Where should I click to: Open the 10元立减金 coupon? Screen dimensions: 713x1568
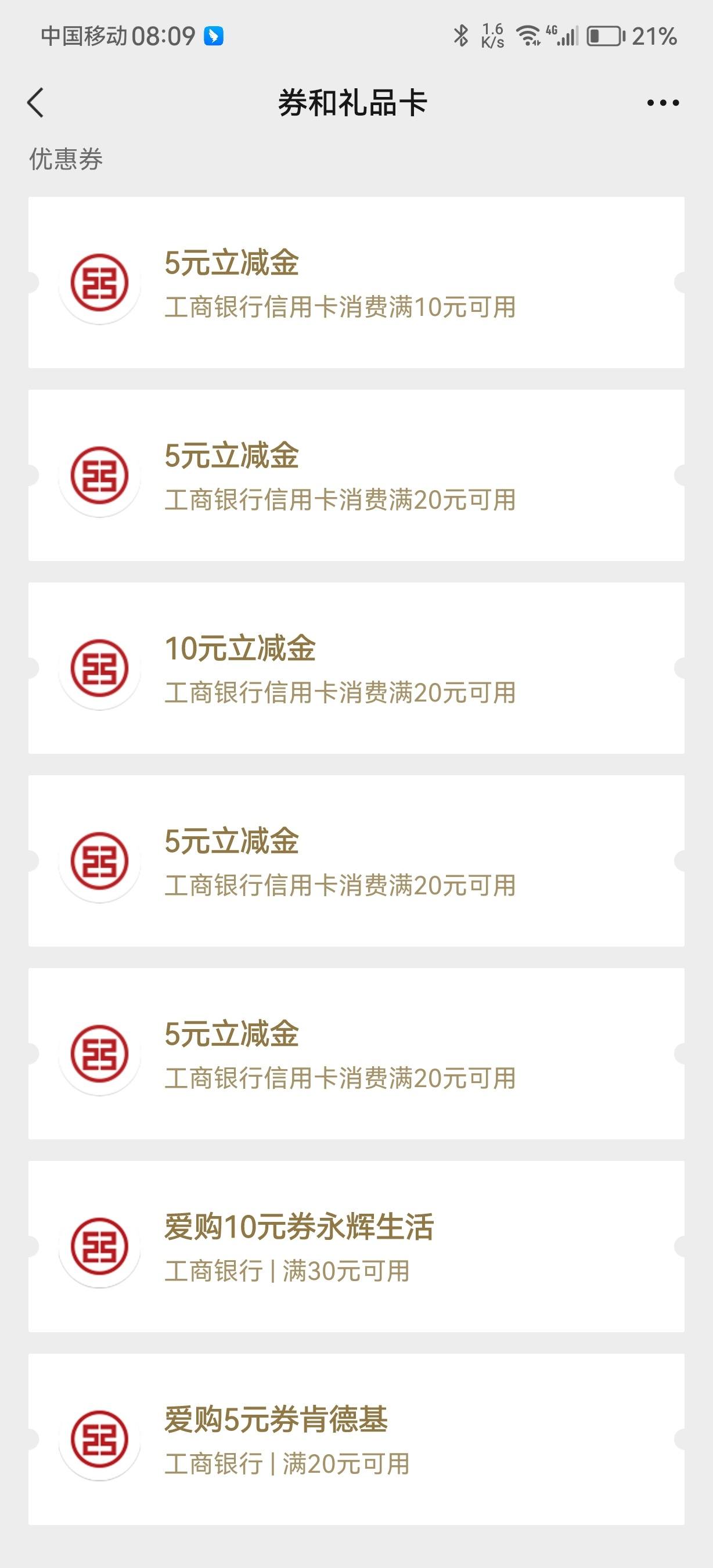[356, 668]
